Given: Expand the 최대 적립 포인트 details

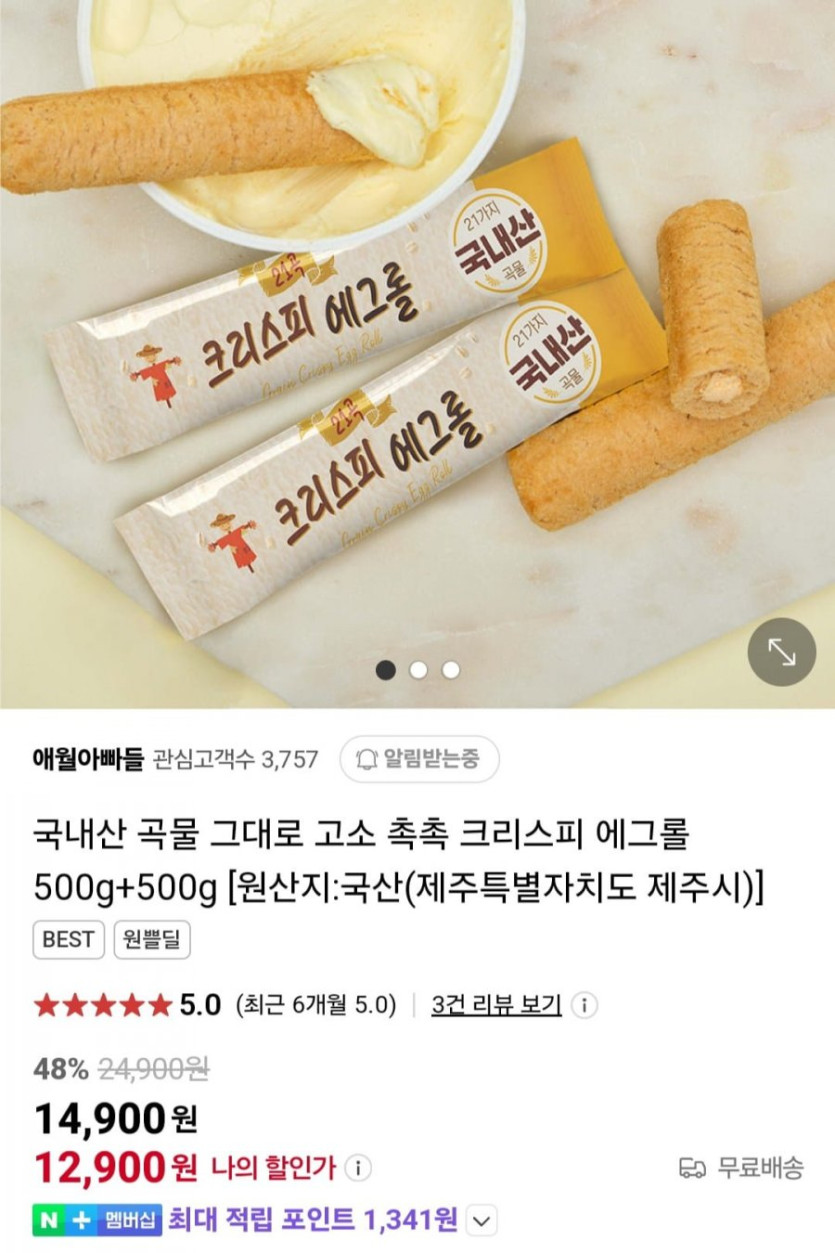Looking at the screenshot, I should pyautogui.click(x=482, y=1220).
